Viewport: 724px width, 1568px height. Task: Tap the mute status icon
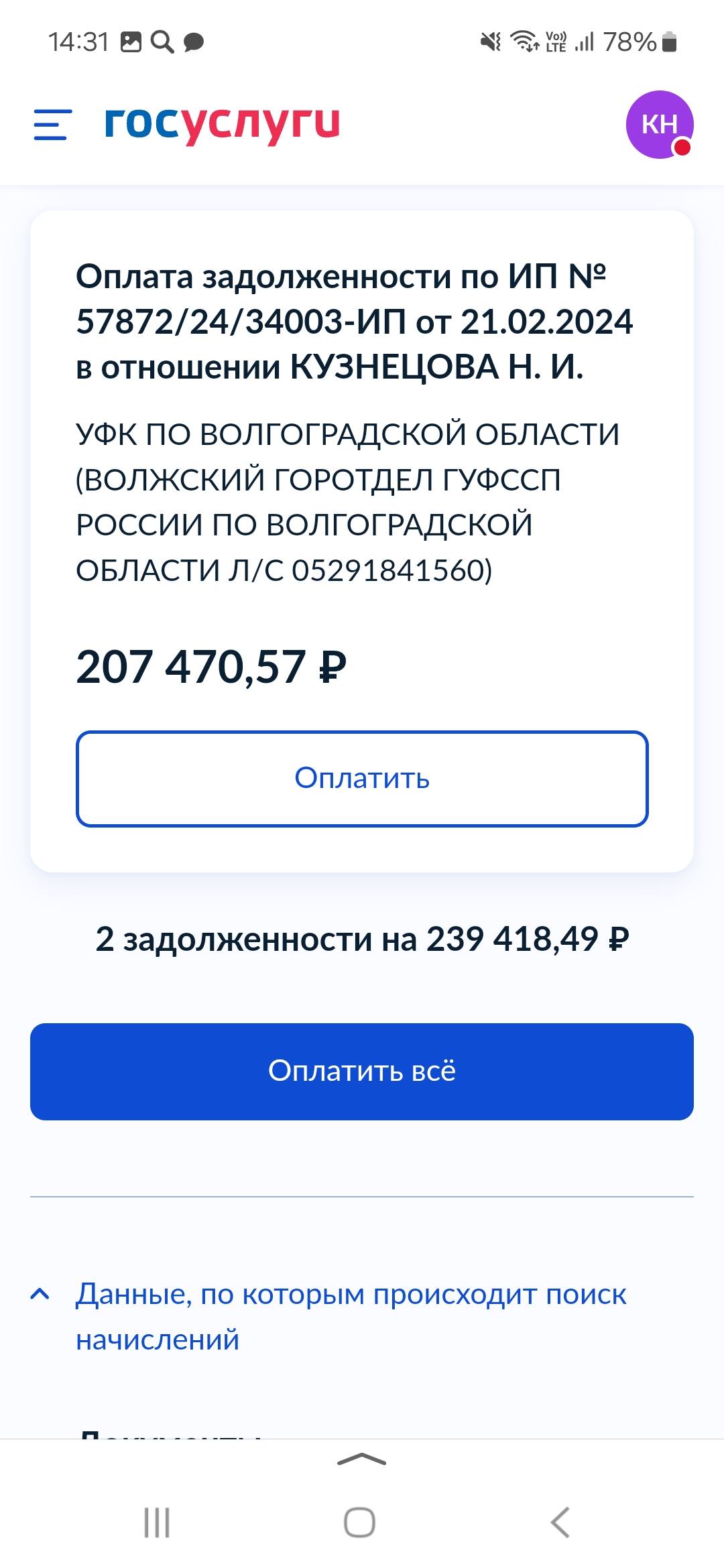pyautogui.click(x=489, y=42)
